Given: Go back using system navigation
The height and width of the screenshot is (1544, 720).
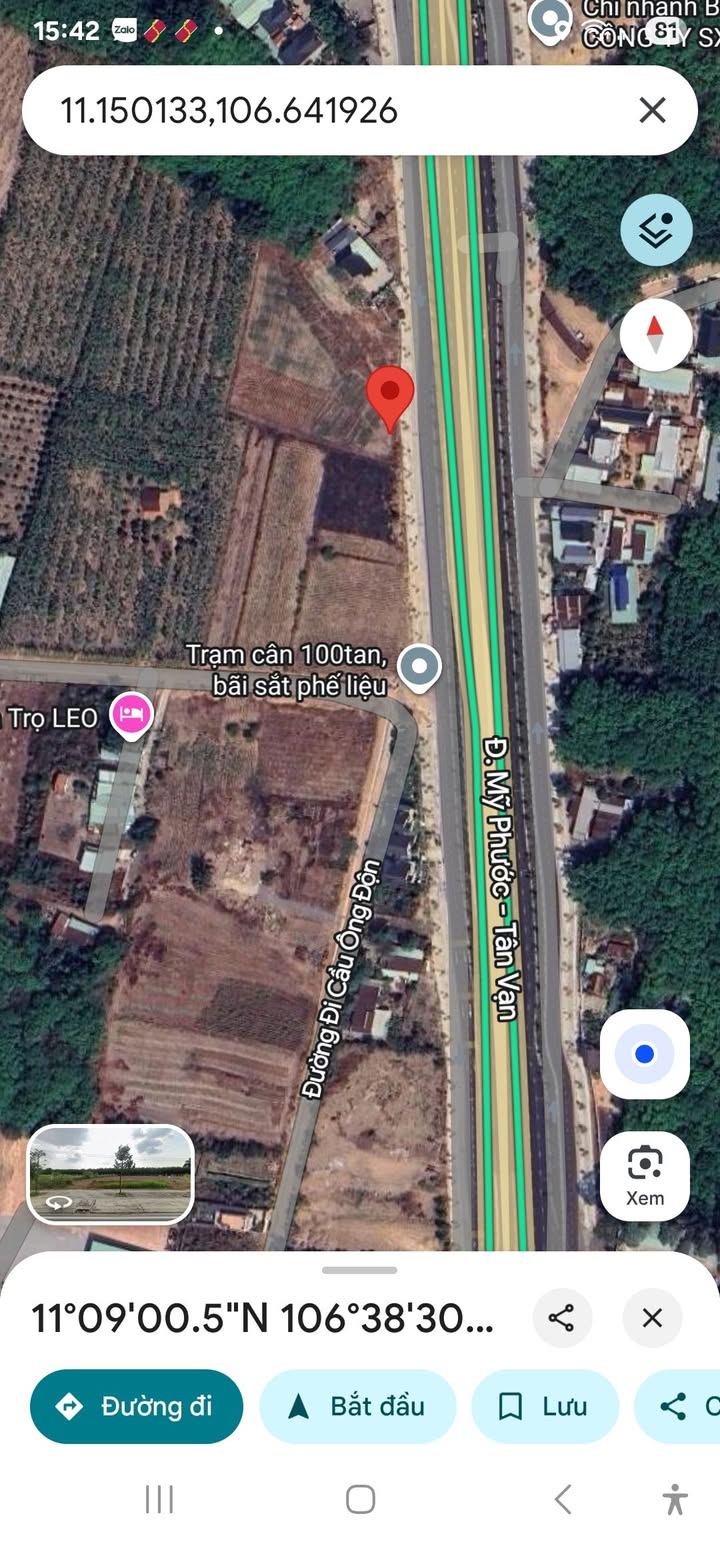Looking at the screenshot, I should 563,1499.
